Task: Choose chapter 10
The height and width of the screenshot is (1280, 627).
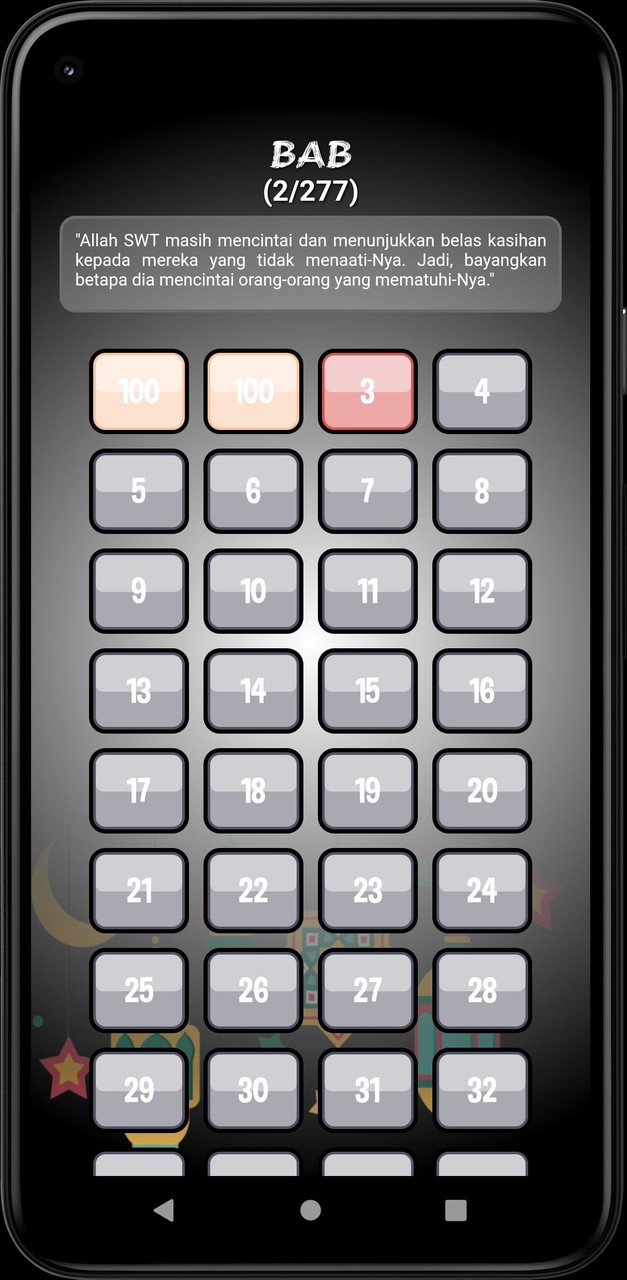Action: (x=253, y=591)
